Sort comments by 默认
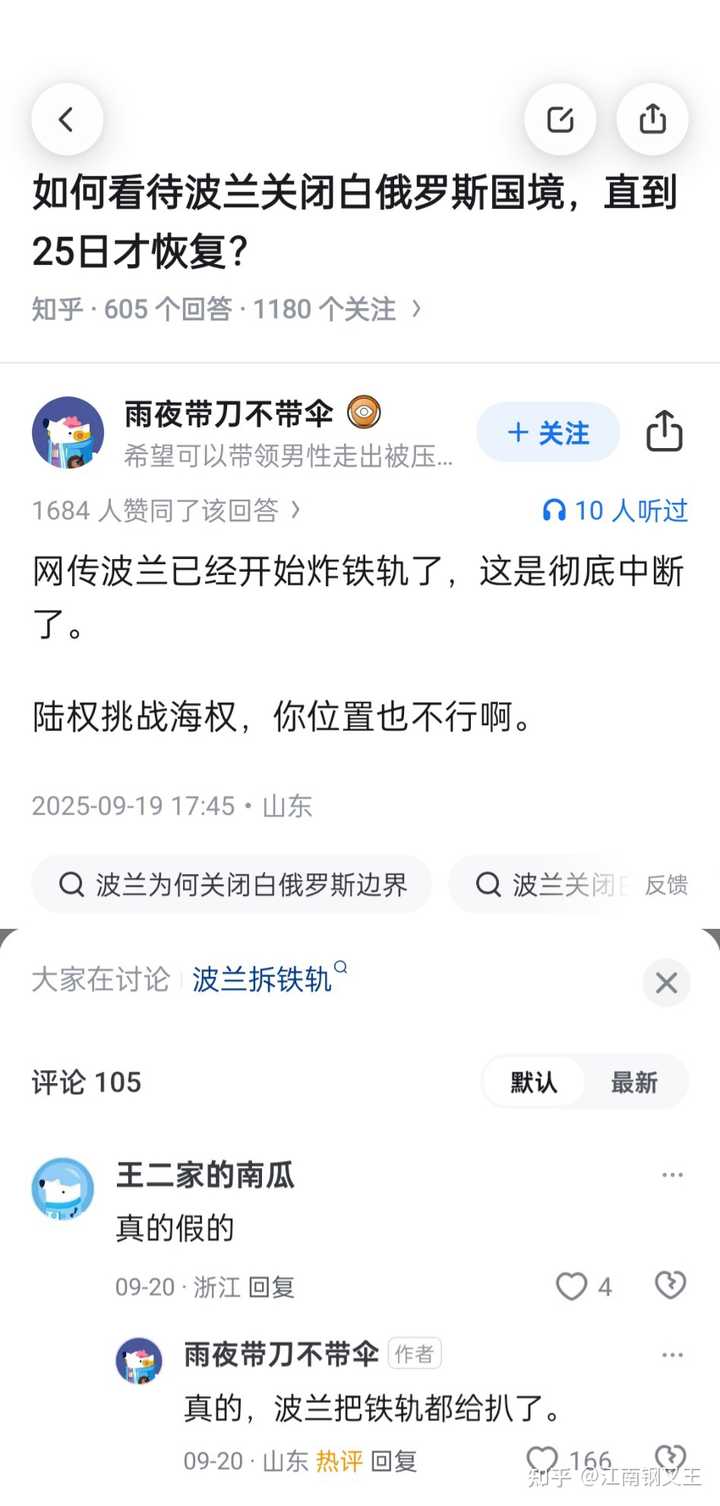 (x=534, y=1082)
